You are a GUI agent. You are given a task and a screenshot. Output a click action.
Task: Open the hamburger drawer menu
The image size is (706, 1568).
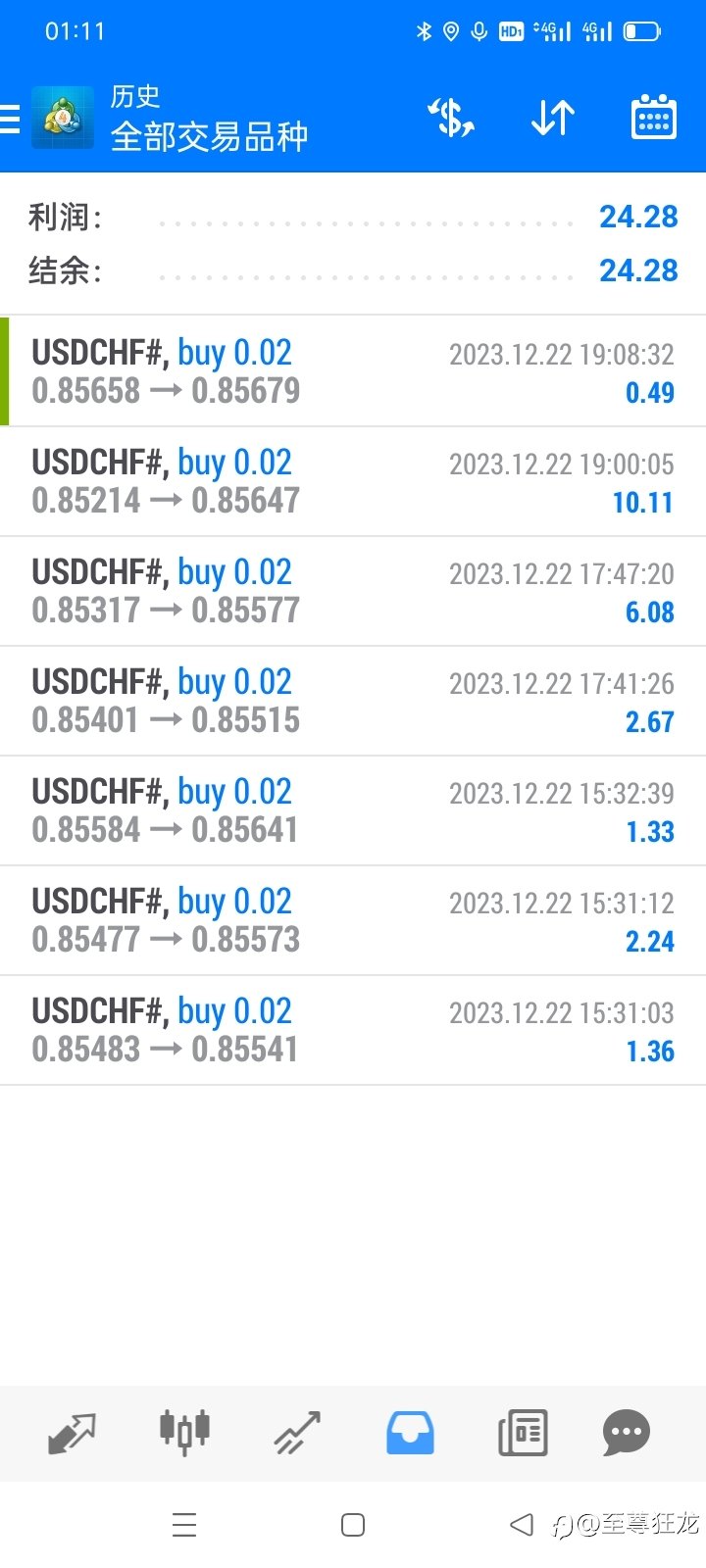click(x=10, y=119)
